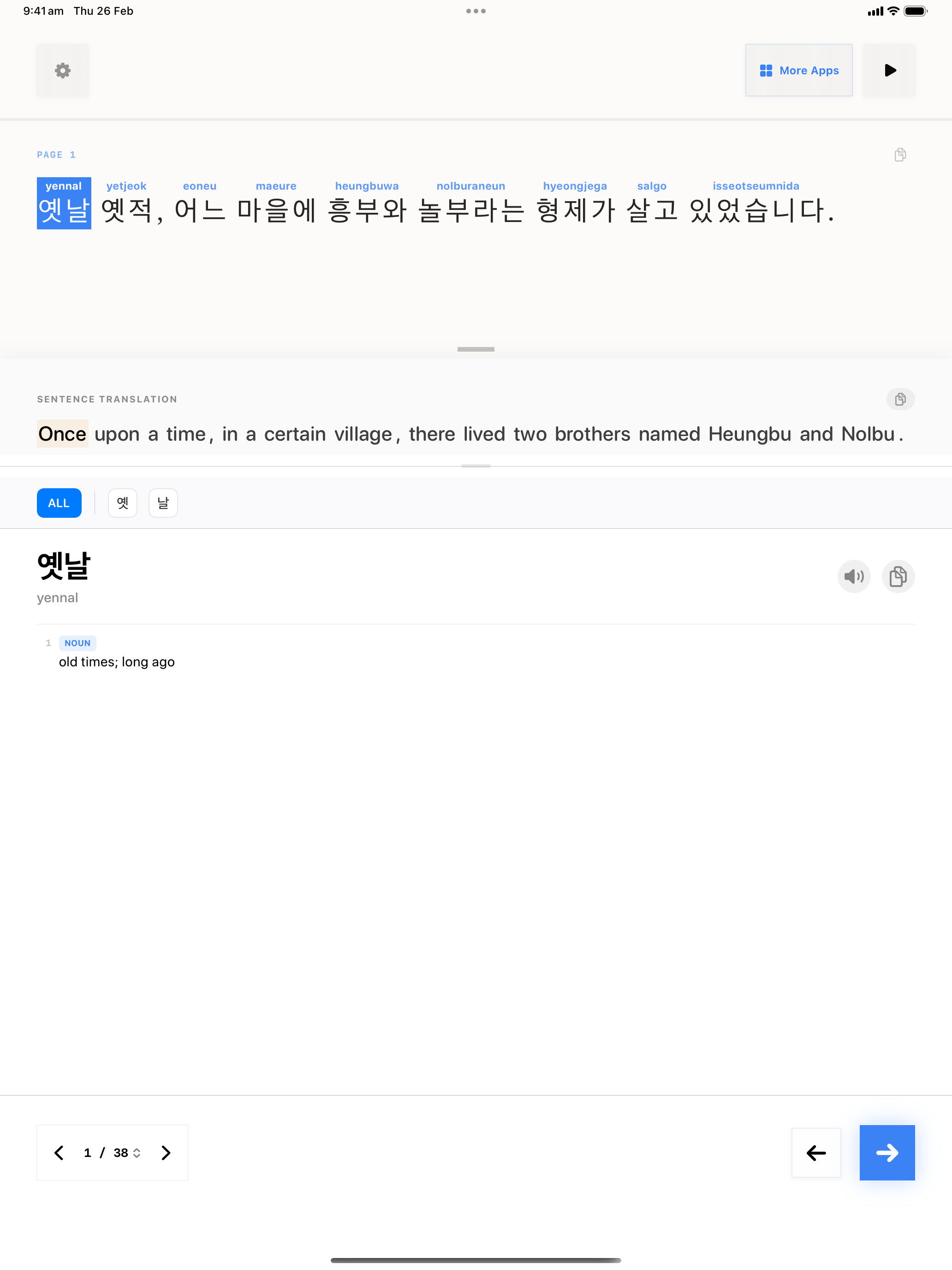Image resolution: width=952 pixels, height=1270 pixels.
Task: Switch to the ALL filter chip
Action: [x=59, y=503]
